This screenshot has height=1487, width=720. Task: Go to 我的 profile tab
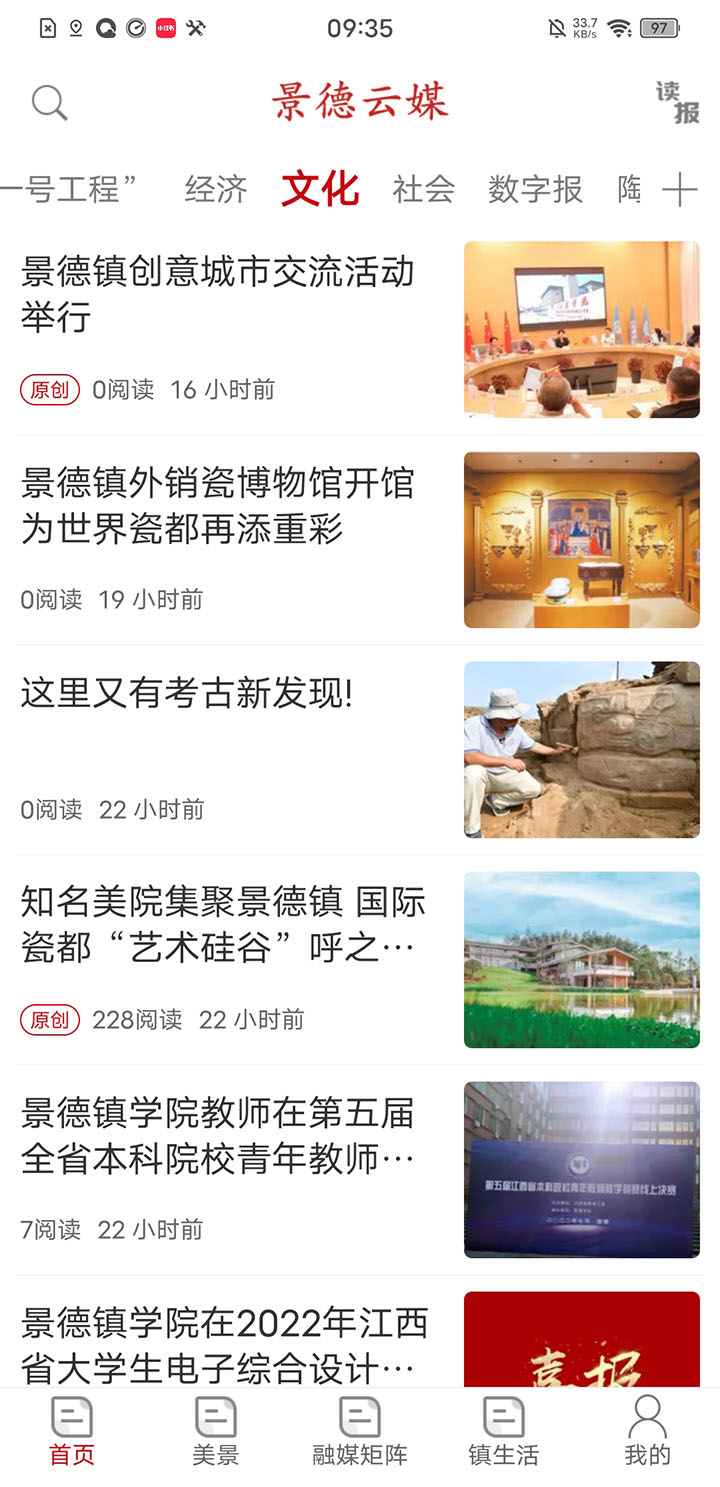pos(647,1432)
